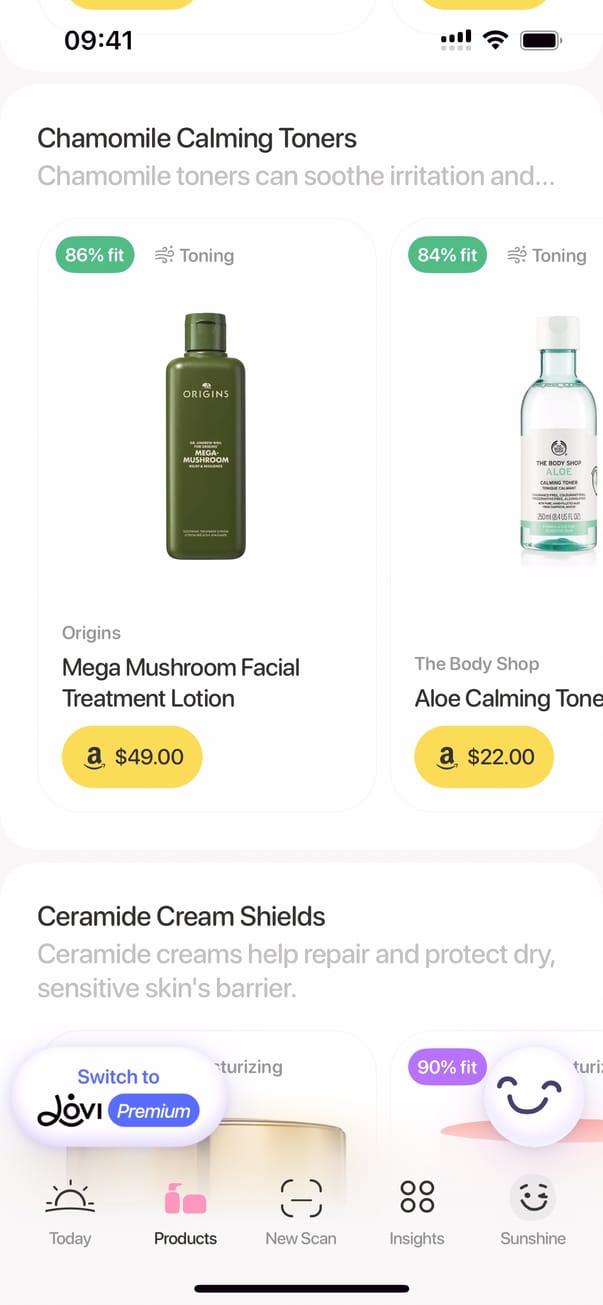Open the Today tab
Image resolution: width=603 pixels, height=1305 pixels.
tap(70, 1212)
